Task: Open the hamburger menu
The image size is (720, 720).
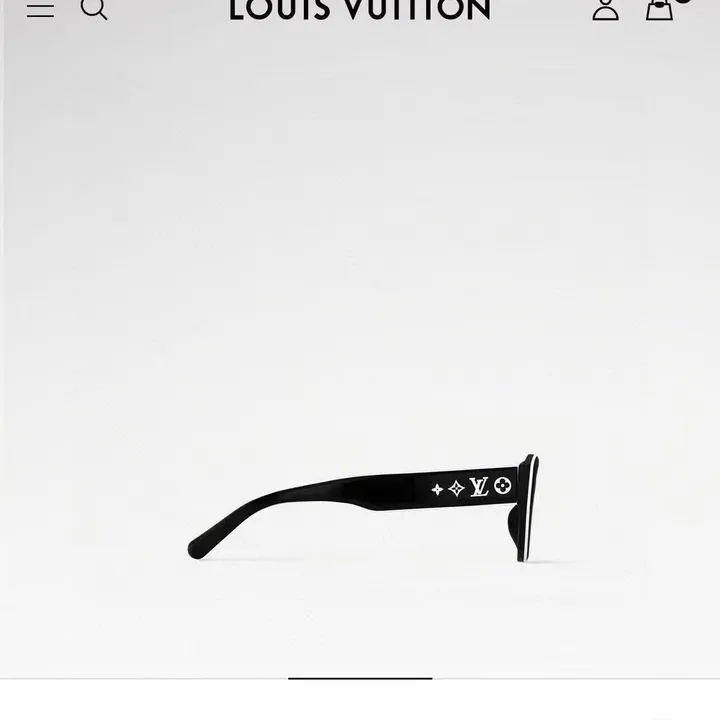Action: click(x=40, y=9)
